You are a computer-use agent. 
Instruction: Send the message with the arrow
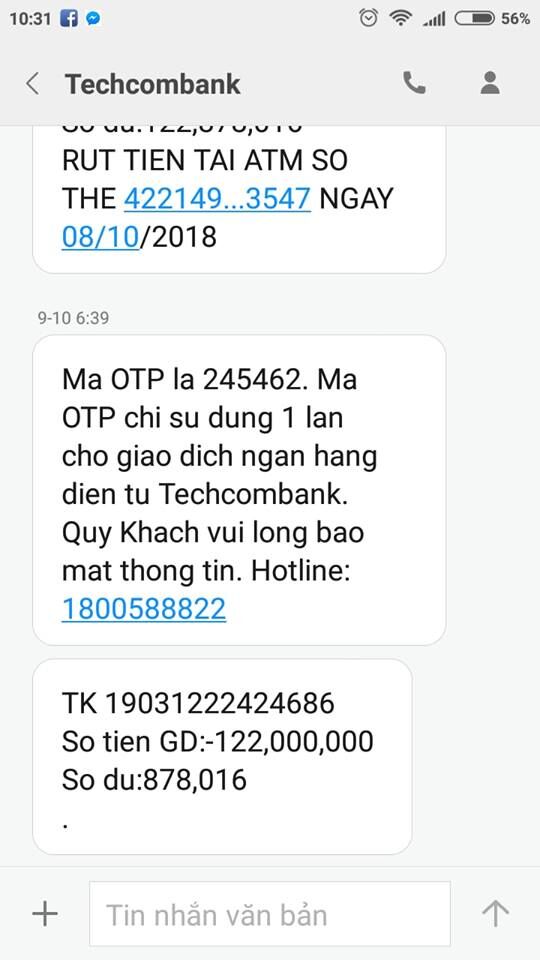point(495,914)
